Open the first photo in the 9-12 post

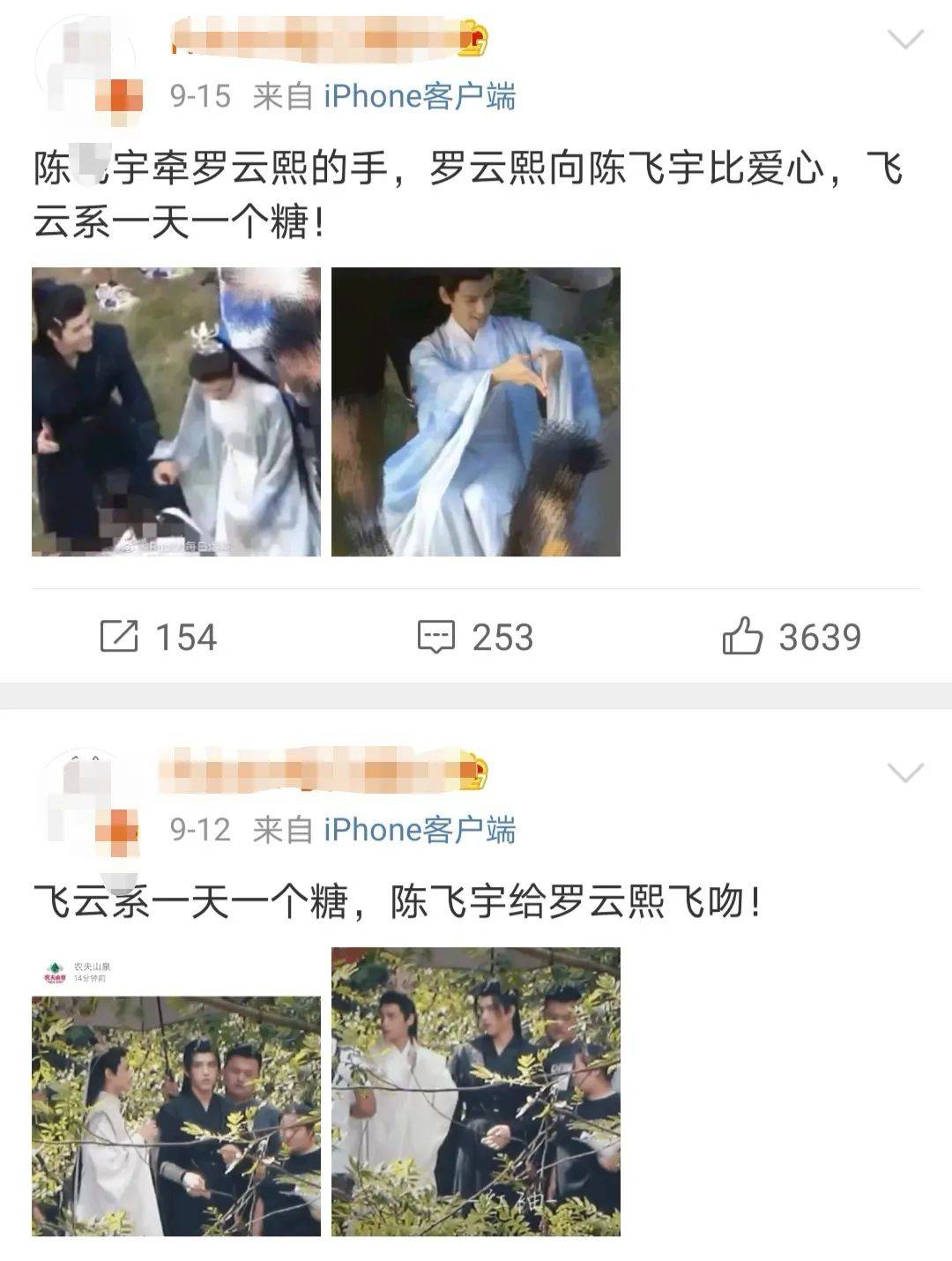[x=176, y=1115]
